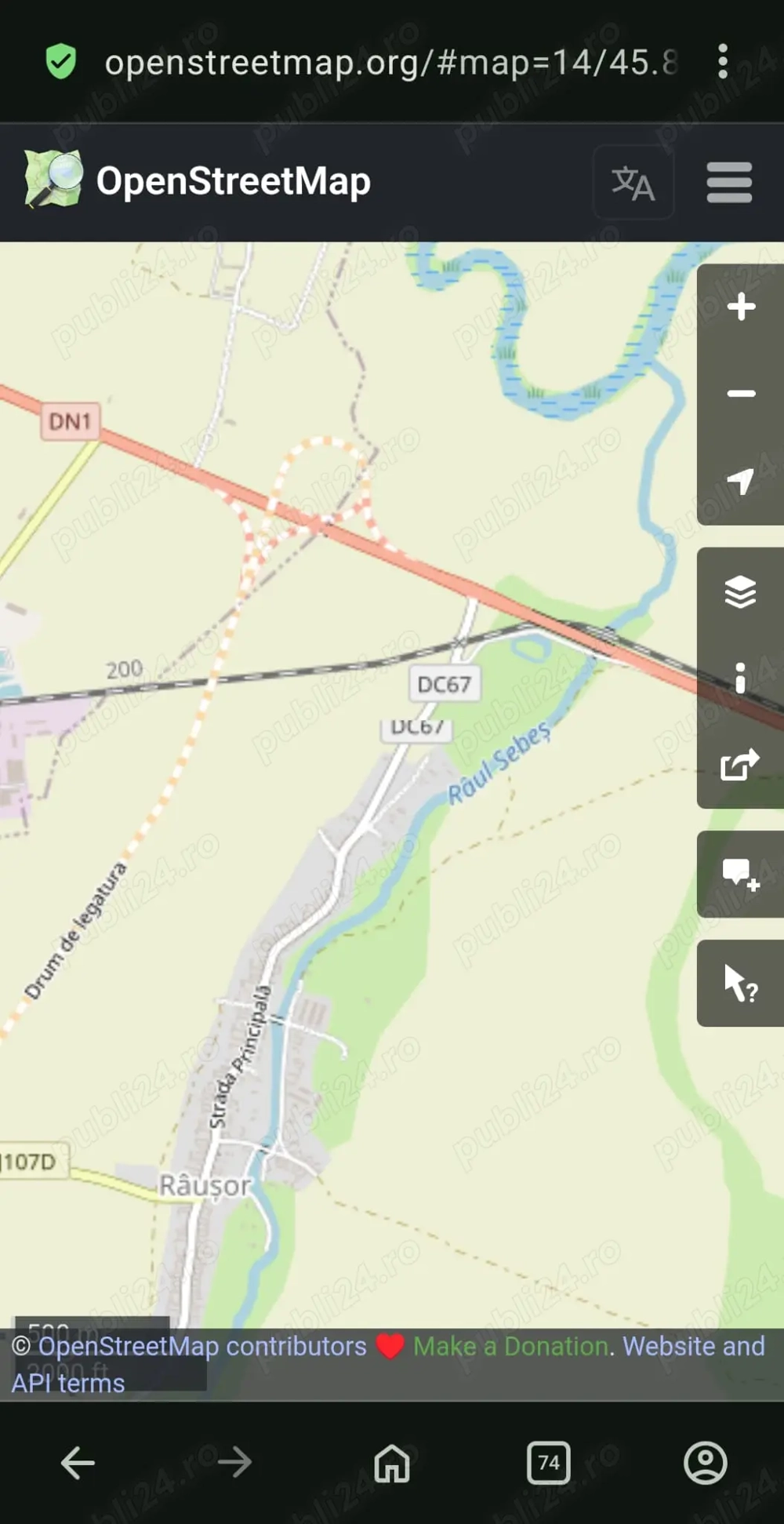The image size is (784, 1524).
Task: Go to the browser home screen
Action: point(391,1463)
